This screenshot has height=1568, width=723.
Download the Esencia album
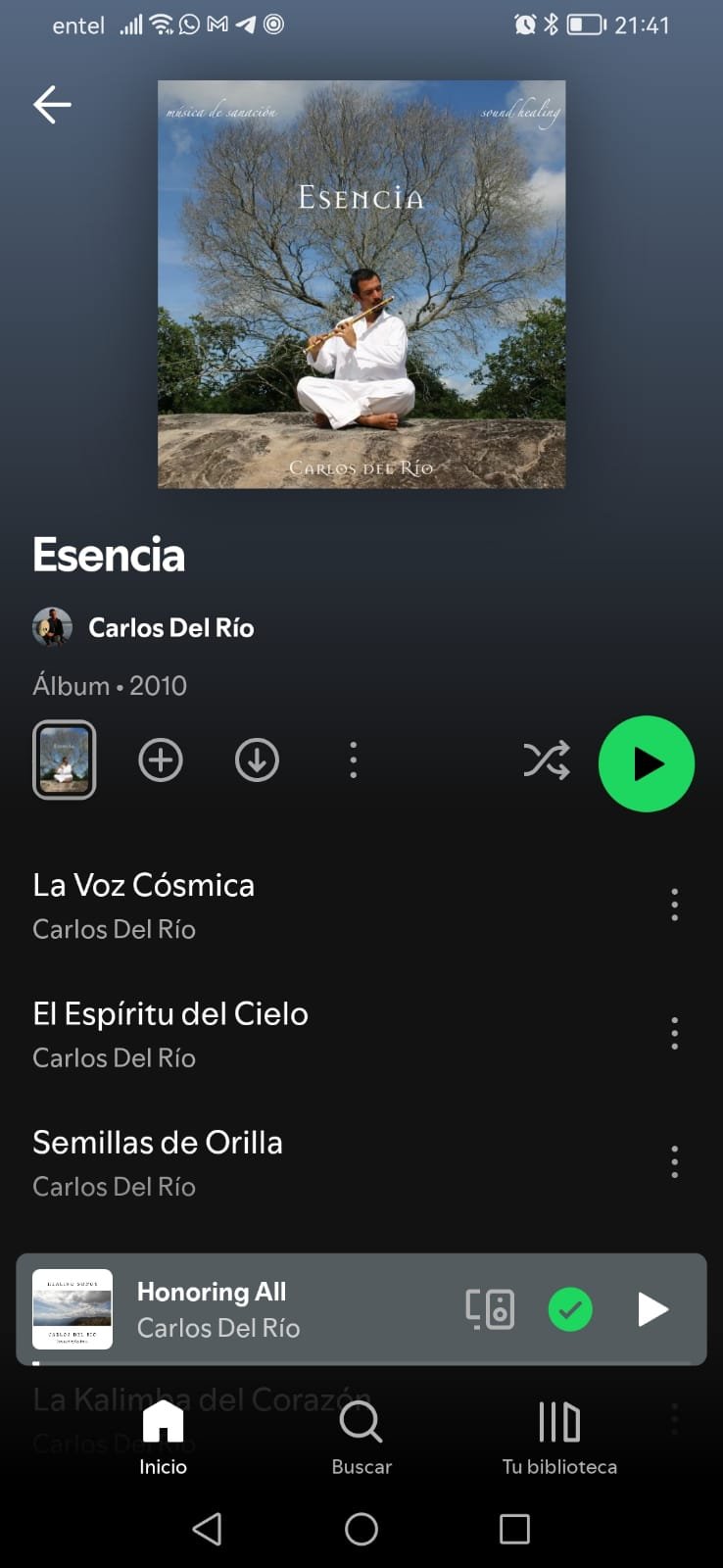click(257, 760)
